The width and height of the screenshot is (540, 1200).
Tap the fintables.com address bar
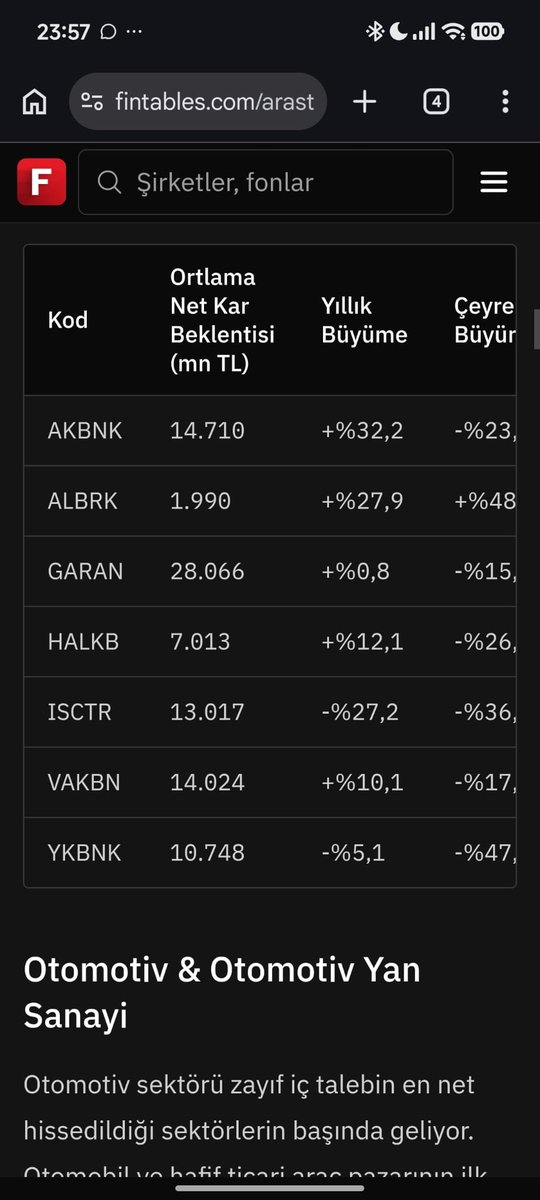(198, 102)
